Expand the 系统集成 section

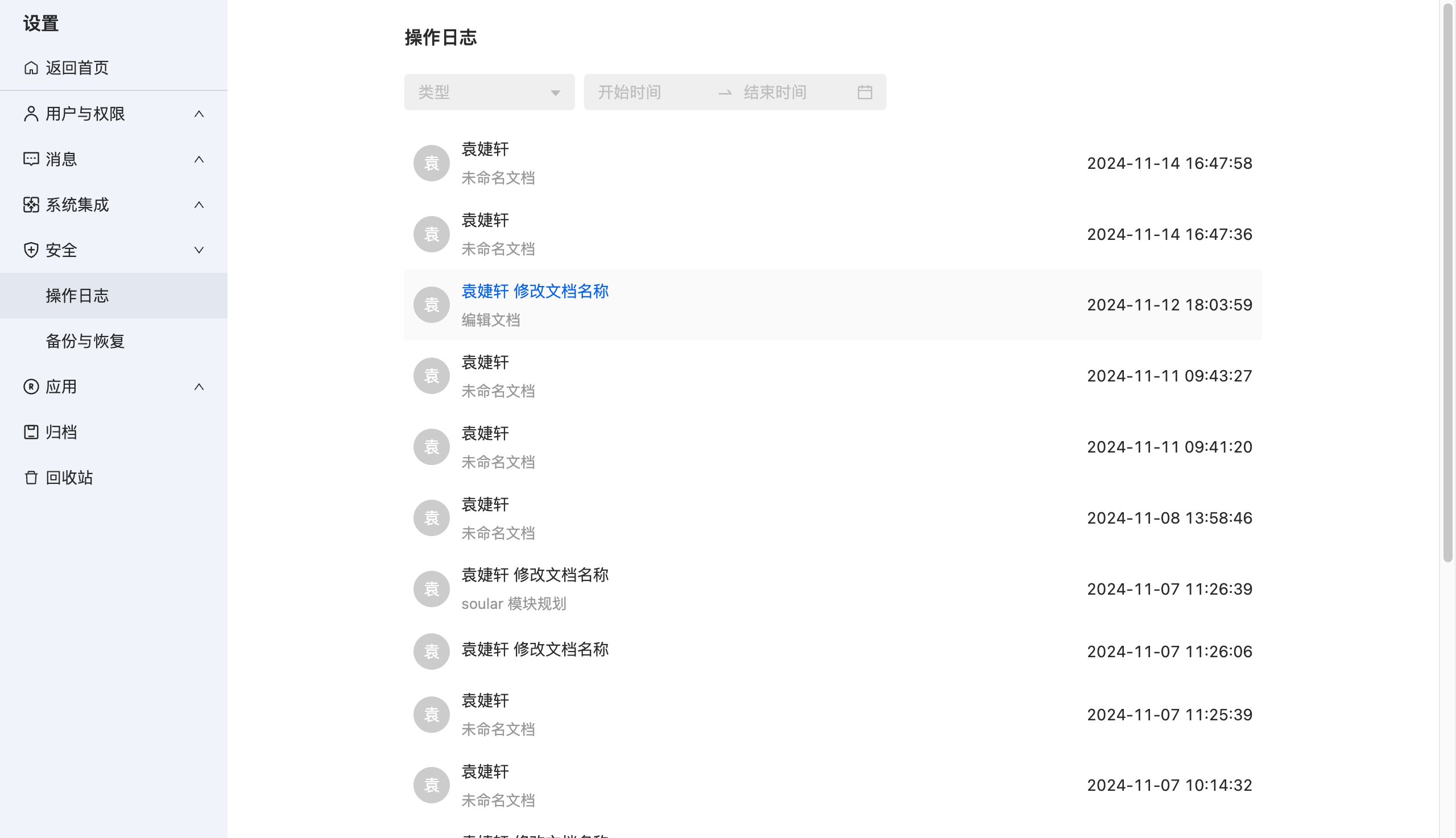pos(113,205)
